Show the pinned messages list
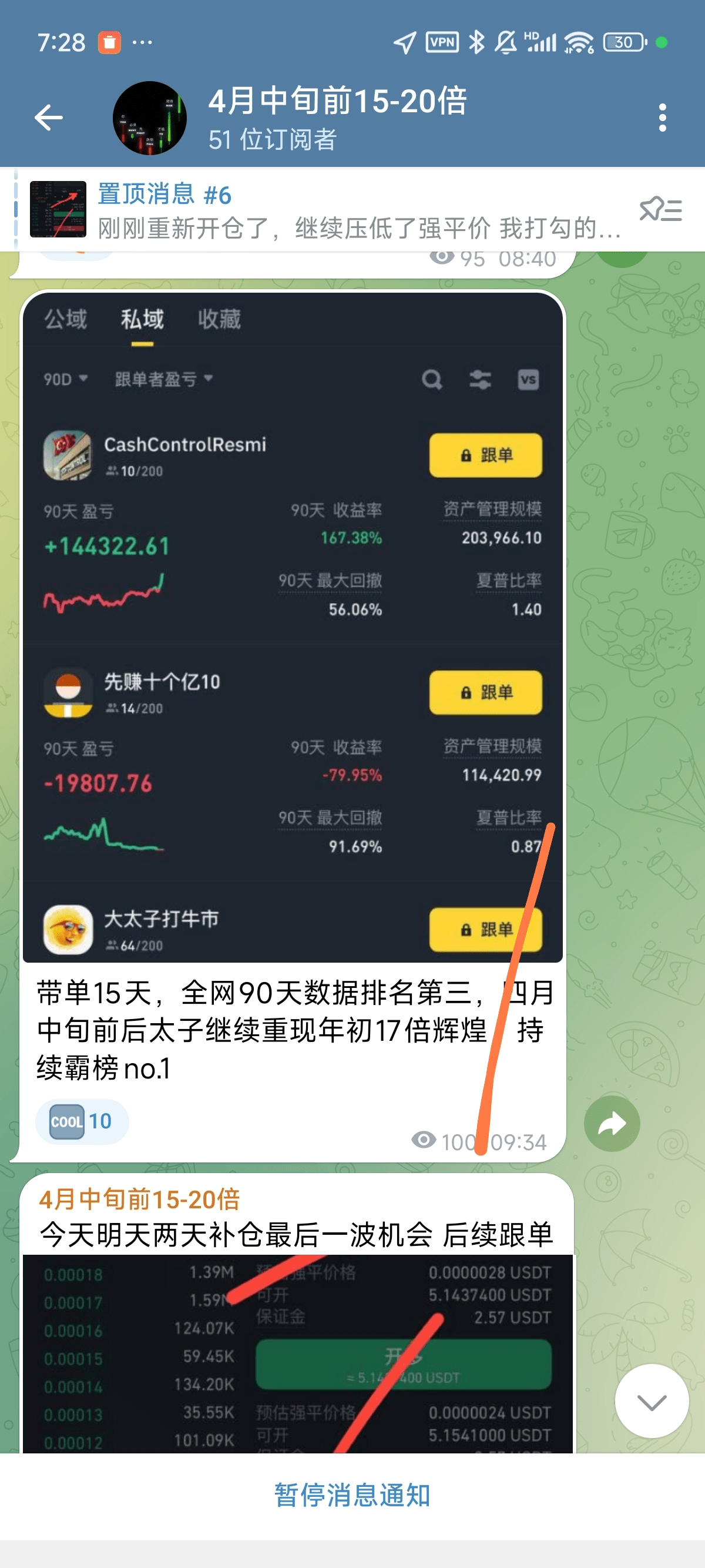 [x=660, y=210]
